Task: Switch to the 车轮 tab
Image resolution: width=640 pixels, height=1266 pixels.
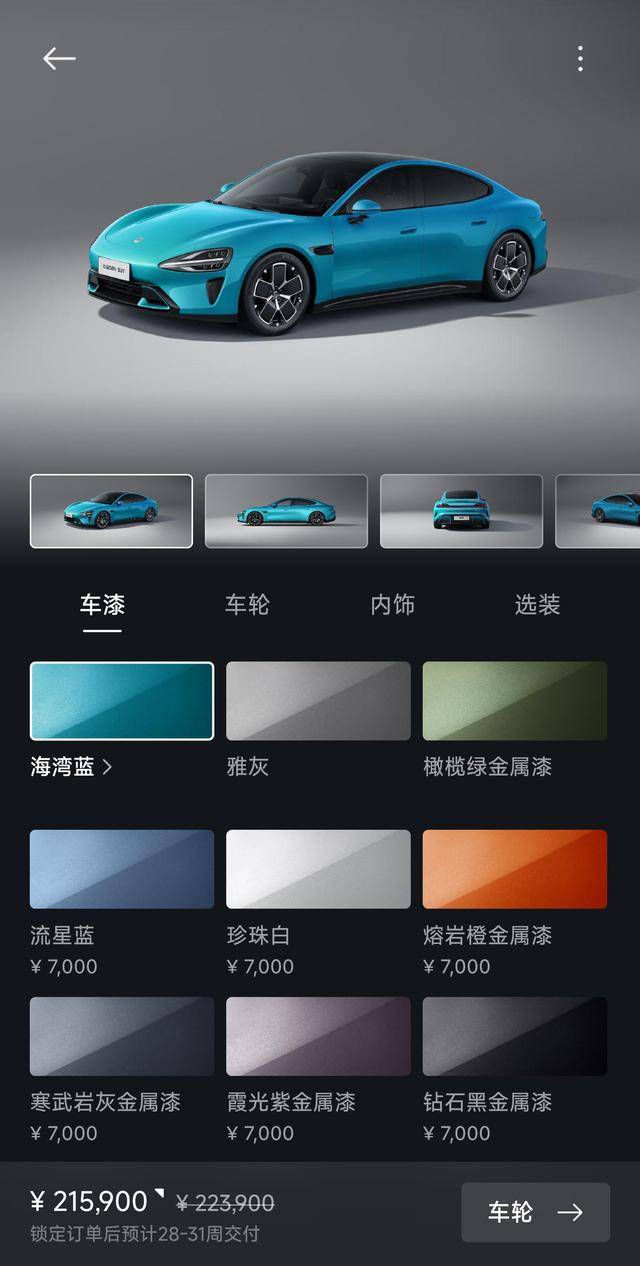Action: (x=247, y=605)
